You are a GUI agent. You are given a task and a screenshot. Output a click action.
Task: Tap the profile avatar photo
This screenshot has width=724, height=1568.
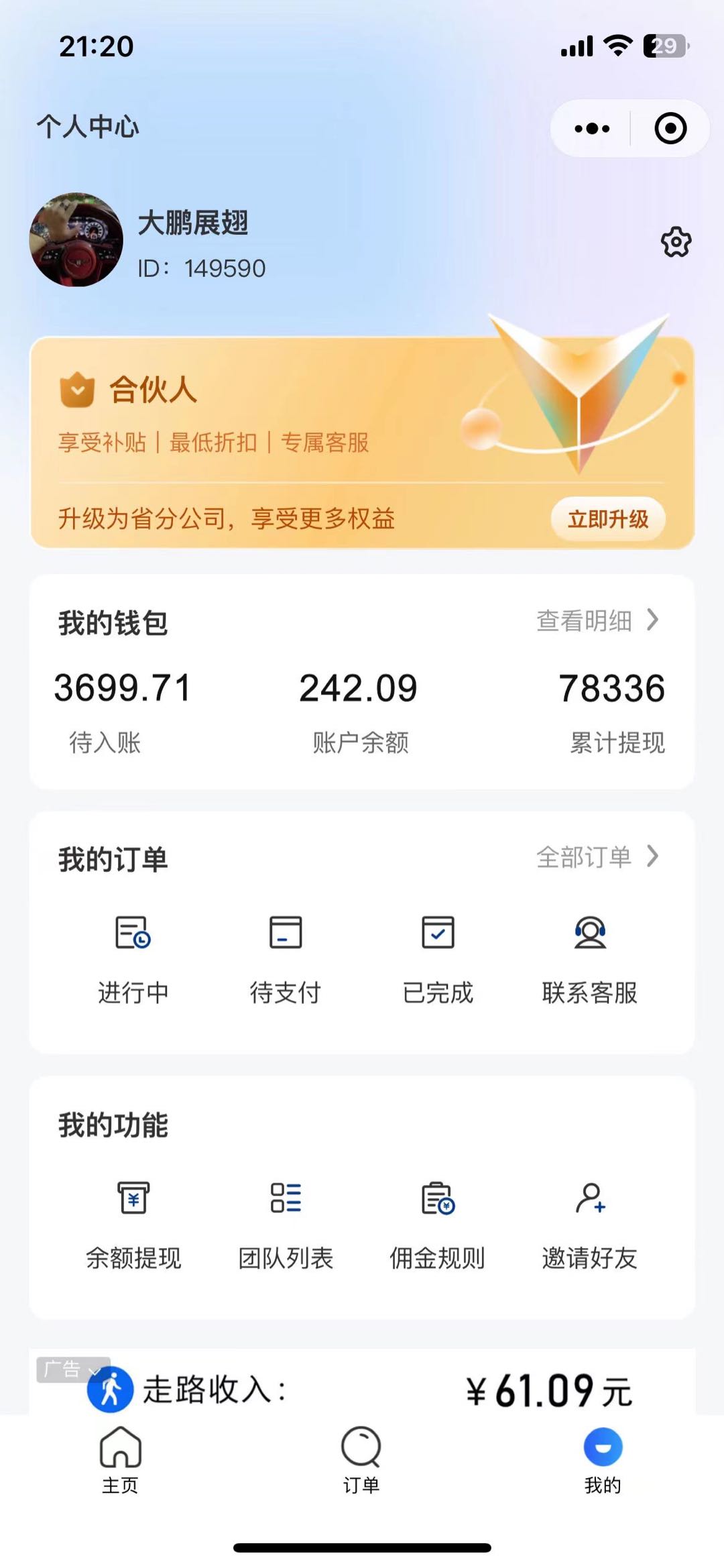(76, 240)
